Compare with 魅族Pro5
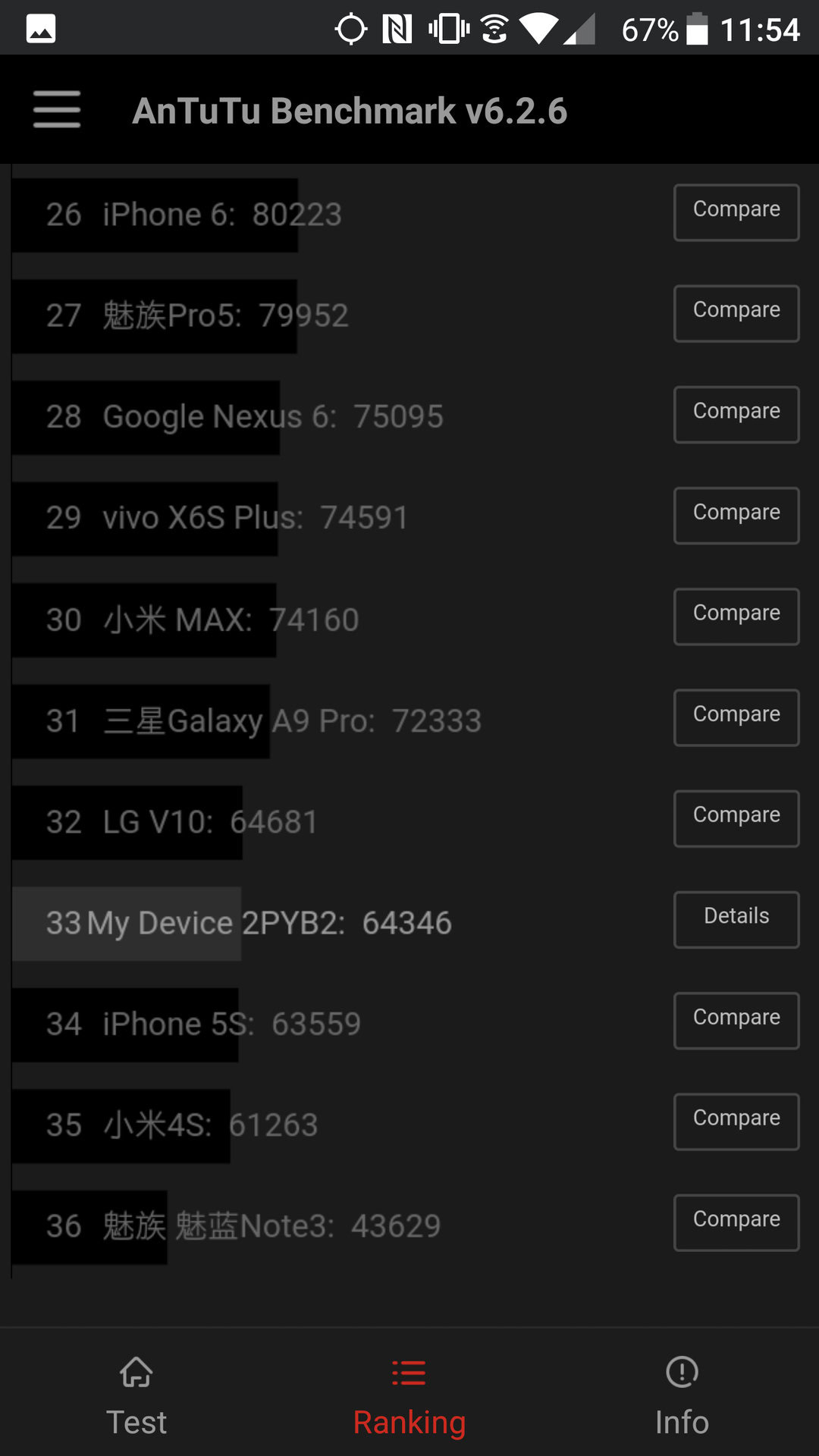Screen dimensions: 819x1456 pos(736,313)
